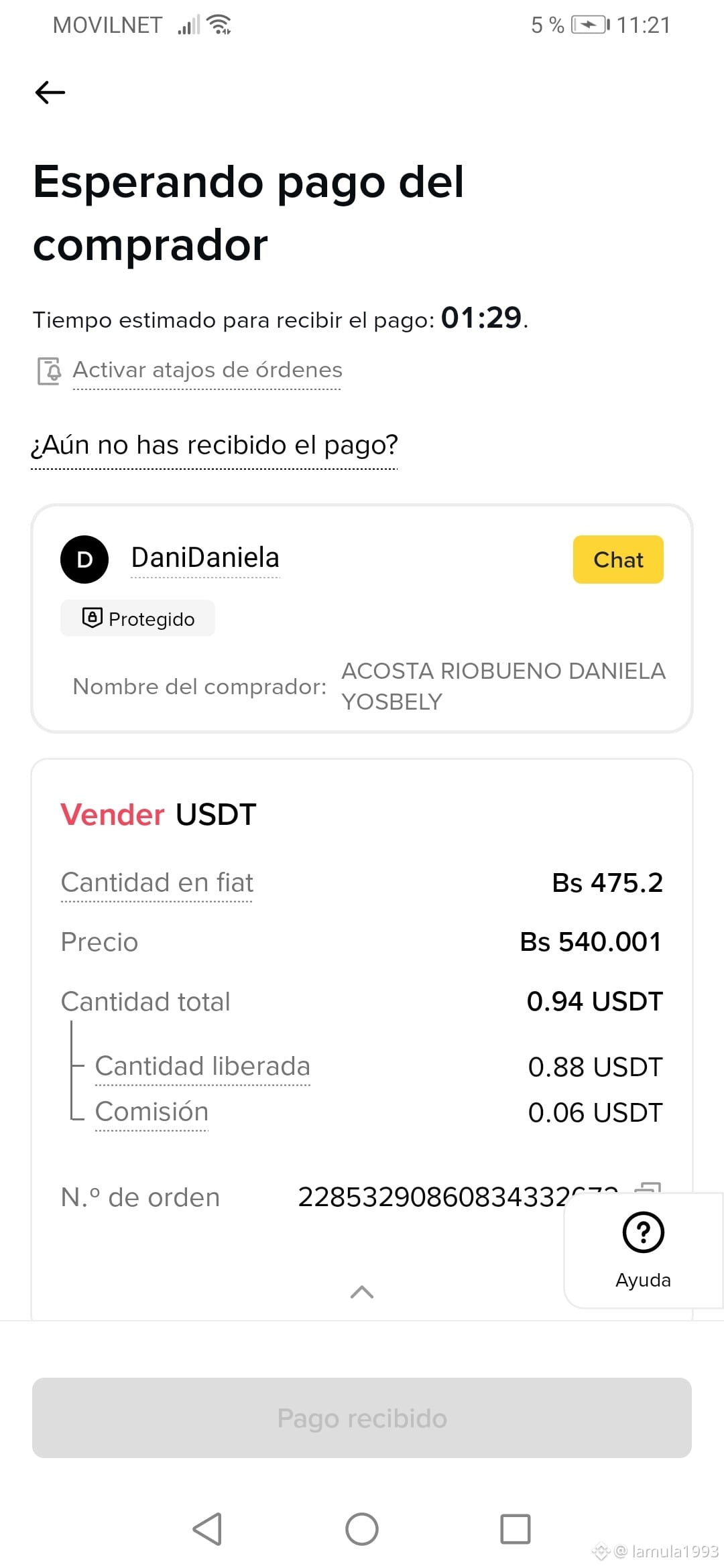Show info about Comisión
724x1568 pixels.
click(152, 1112)
